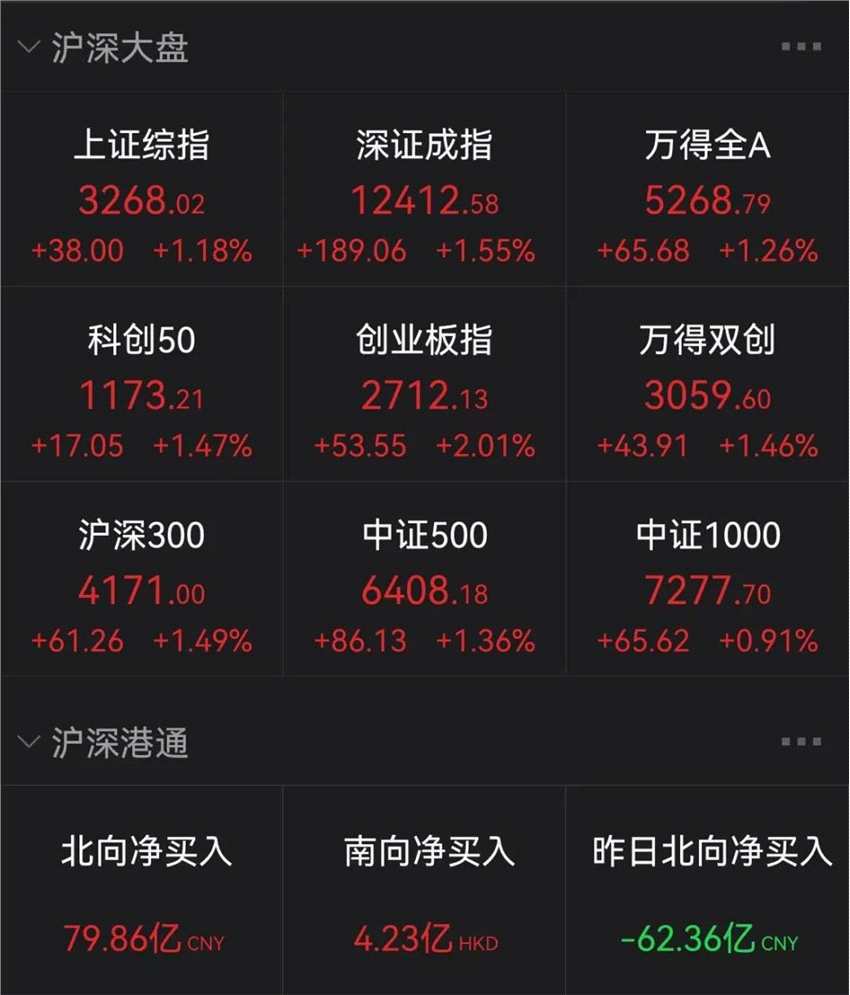Collapse the 沪深港通 section
This screenshot has height=995, width=850.
tap(30, 742)
